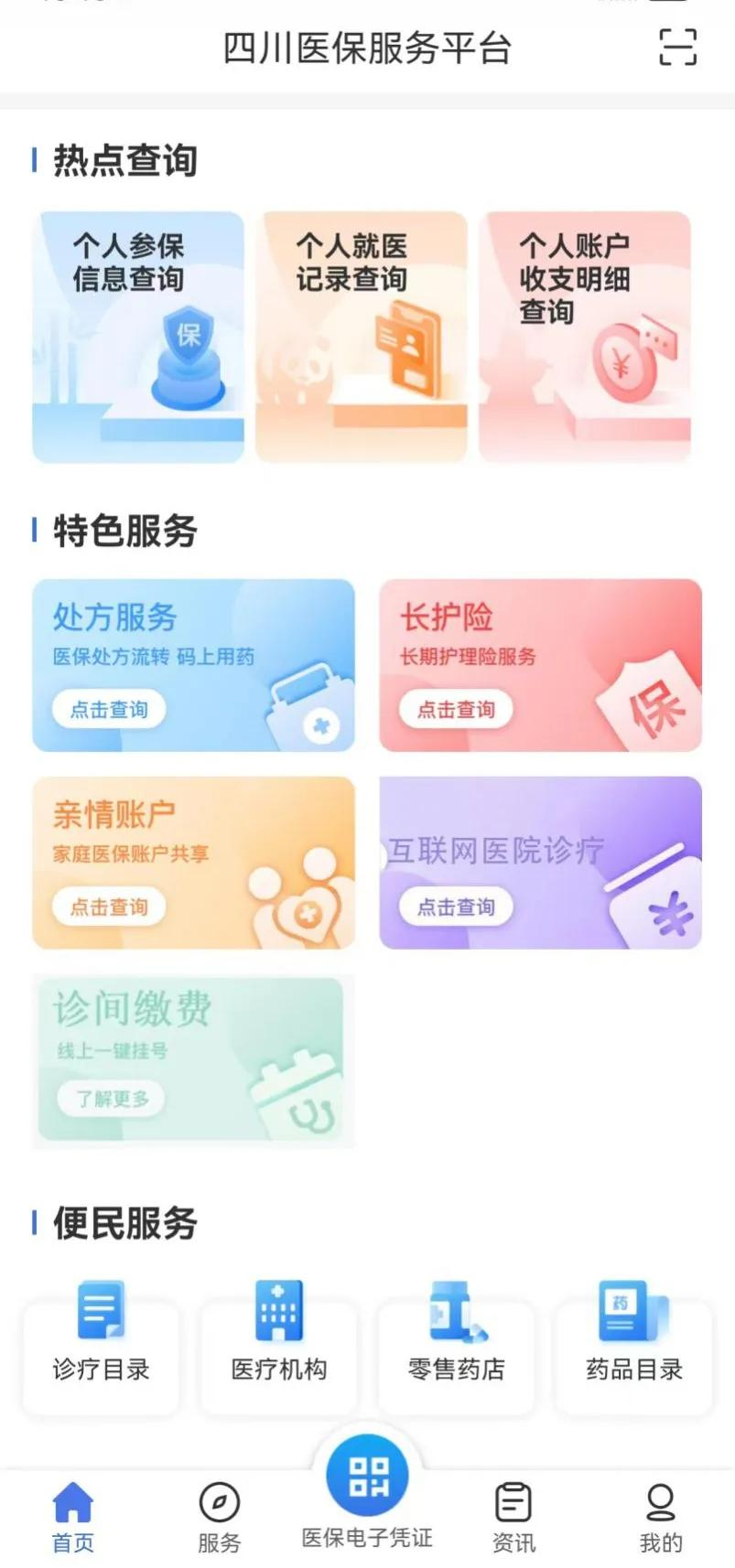Switch to the 服务 tab
Image resolution: width=735 pixels, height=1568 pixels.
220,1518
